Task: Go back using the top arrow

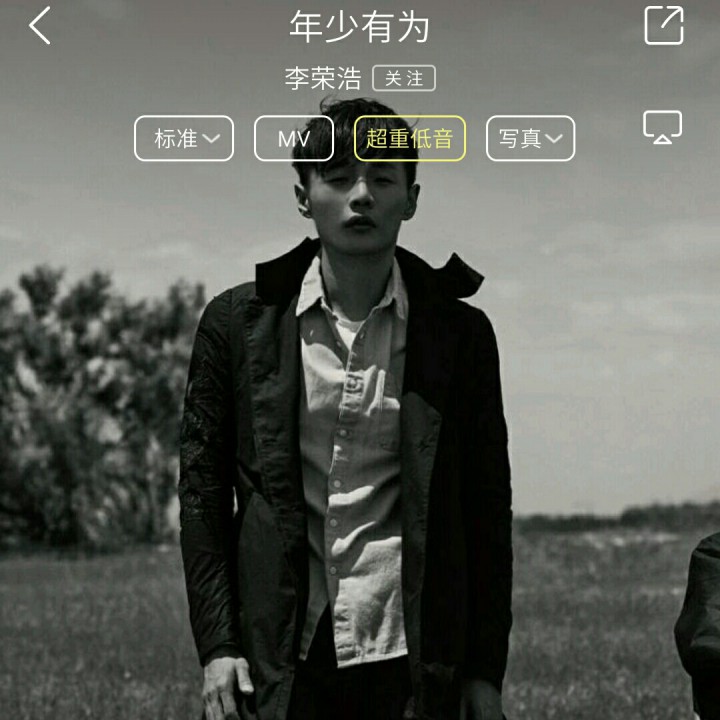Action: pyautogui.click(x=40, y=26)
